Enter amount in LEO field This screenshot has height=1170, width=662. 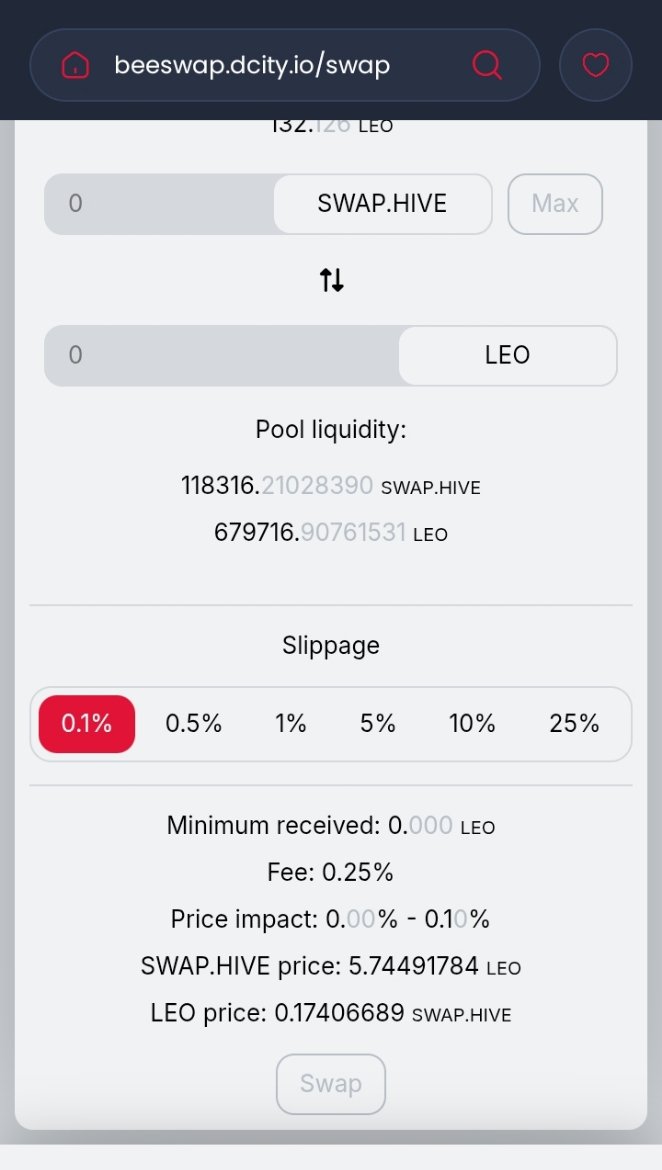coord(222,355)
